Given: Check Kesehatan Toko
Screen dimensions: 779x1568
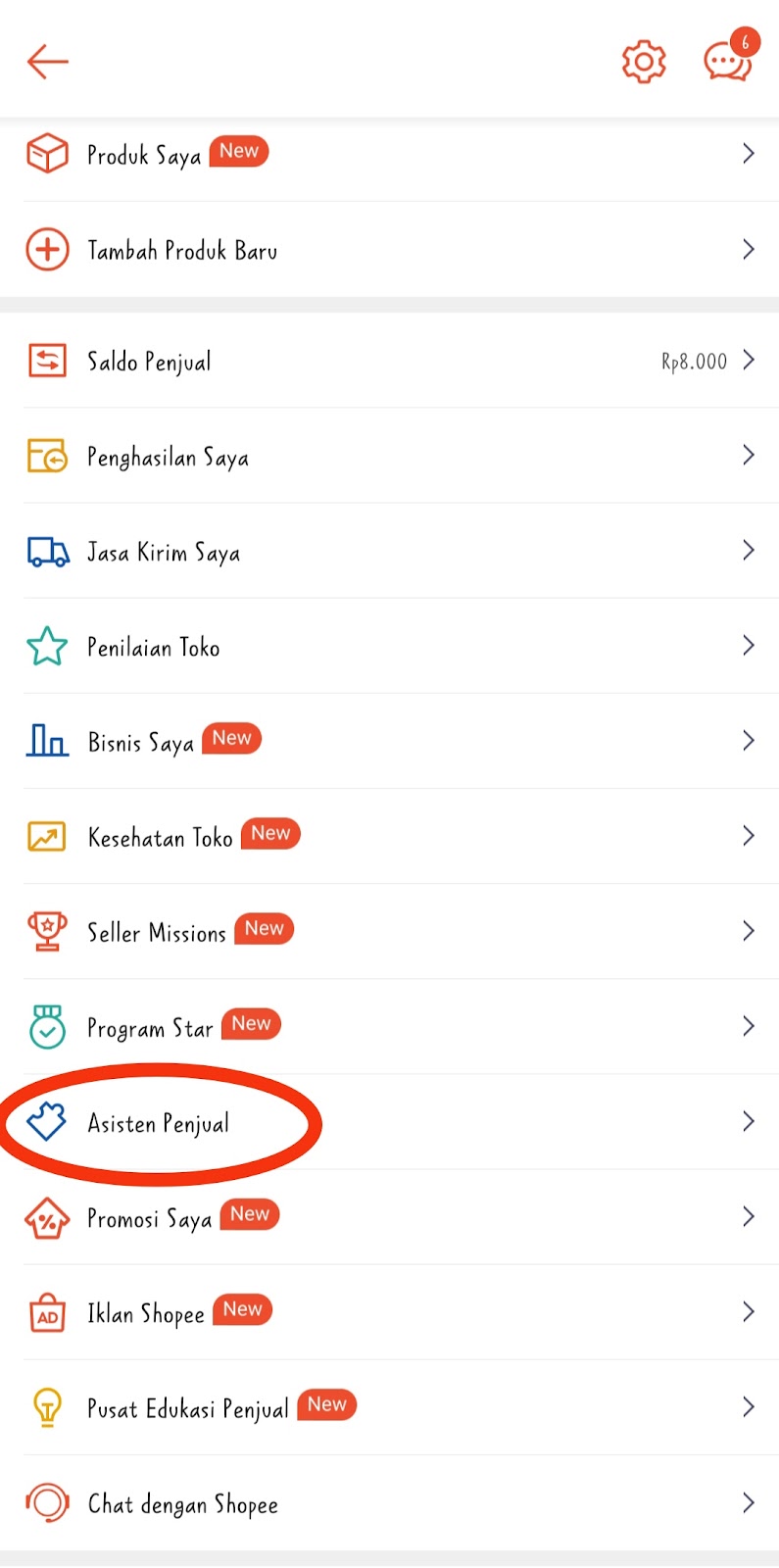Looking at the screenshot, I should [x=390, y=836].
